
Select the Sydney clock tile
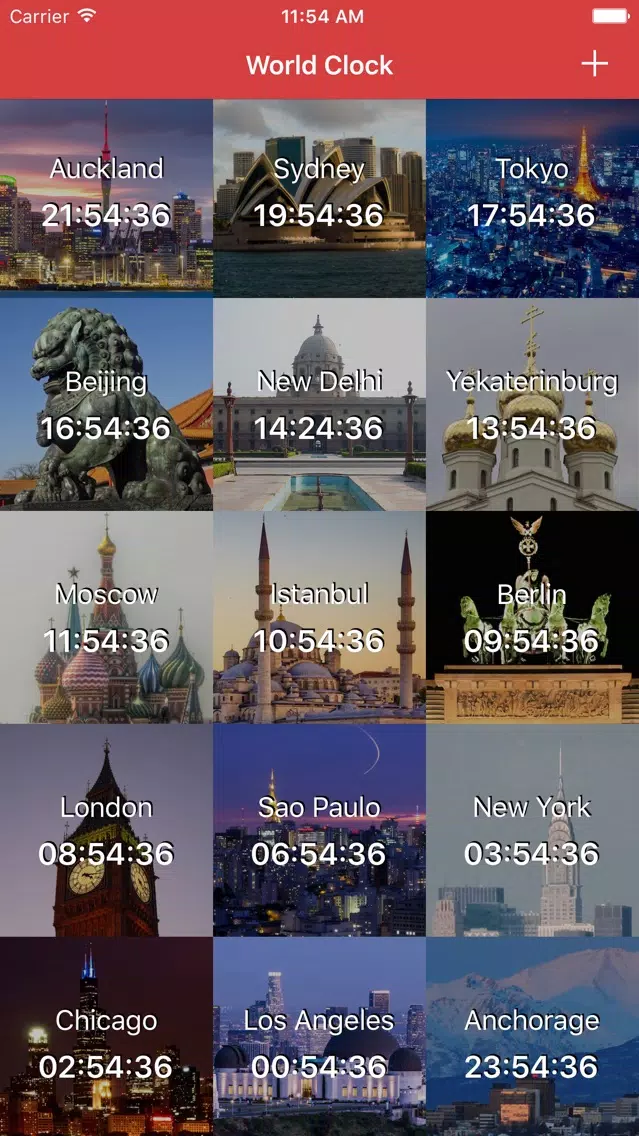320,199
